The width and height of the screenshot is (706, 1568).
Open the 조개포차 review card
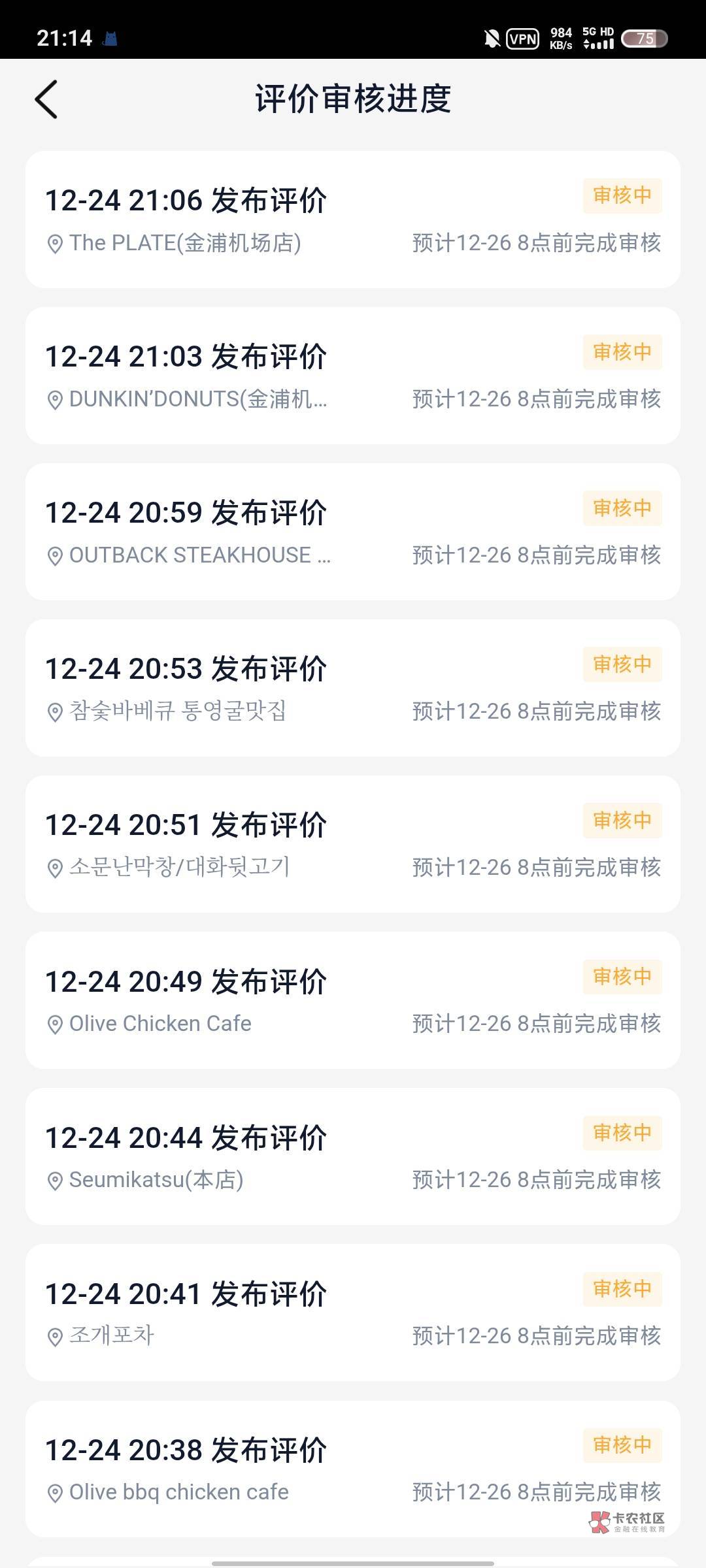point(353,1313)
